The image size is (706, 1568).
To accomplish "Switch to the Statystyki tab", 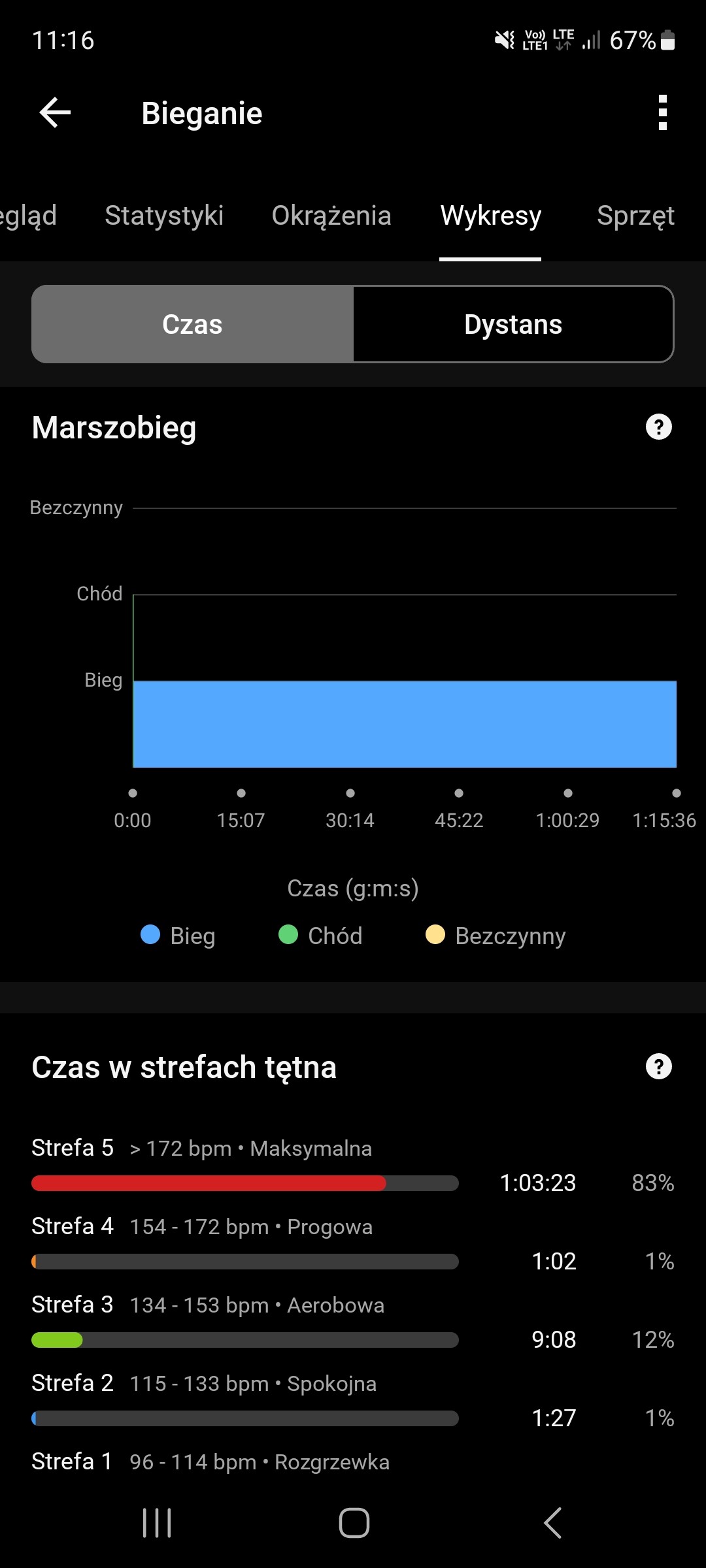I will coord(164,216).
